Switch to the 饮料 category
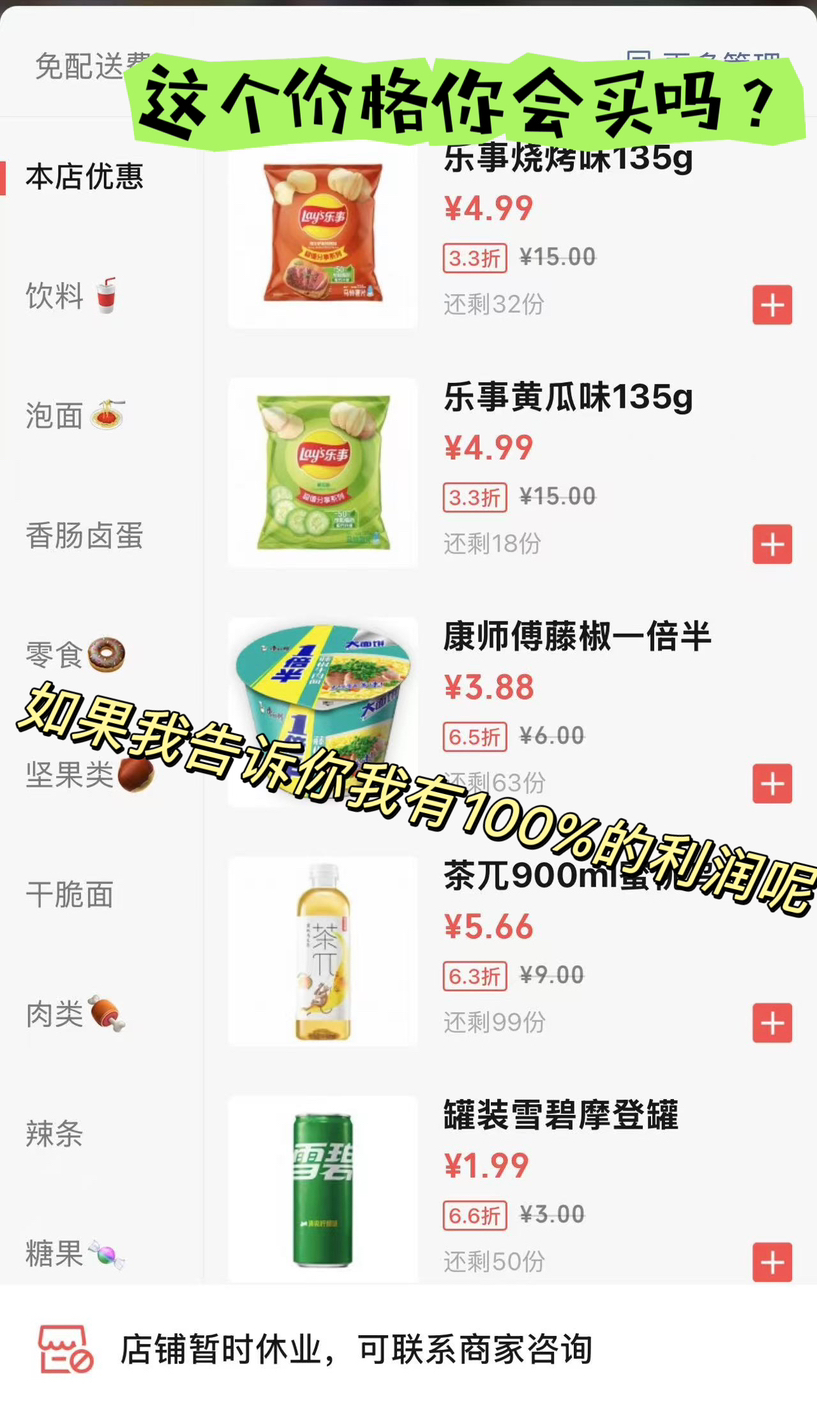Viewport: 817px width, 1401px height. 70,296
